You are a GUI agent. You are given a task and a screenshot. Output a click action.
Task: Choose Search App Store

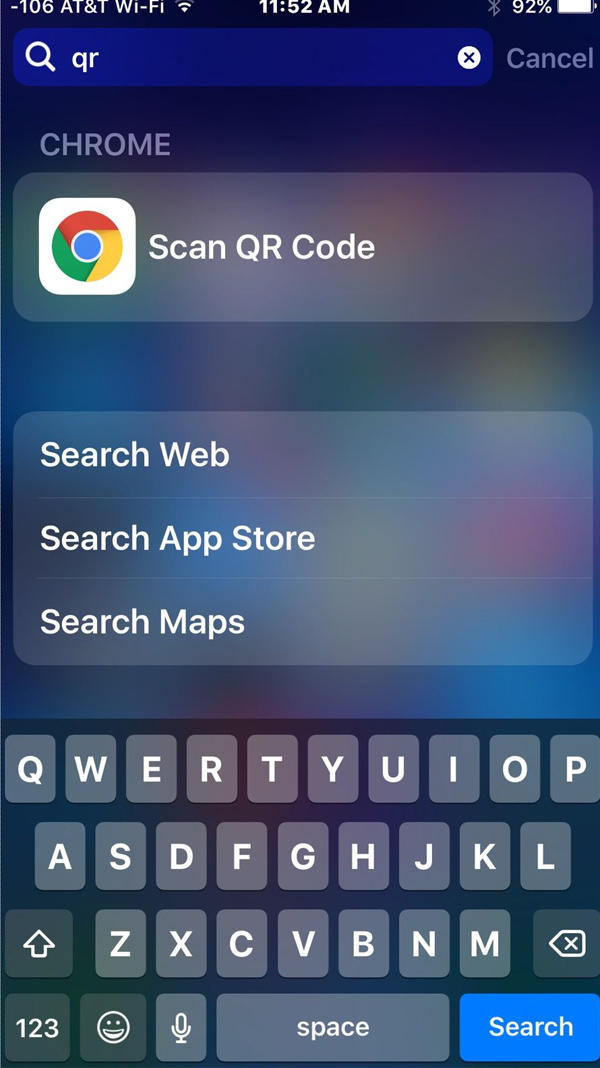pos(302,538)
